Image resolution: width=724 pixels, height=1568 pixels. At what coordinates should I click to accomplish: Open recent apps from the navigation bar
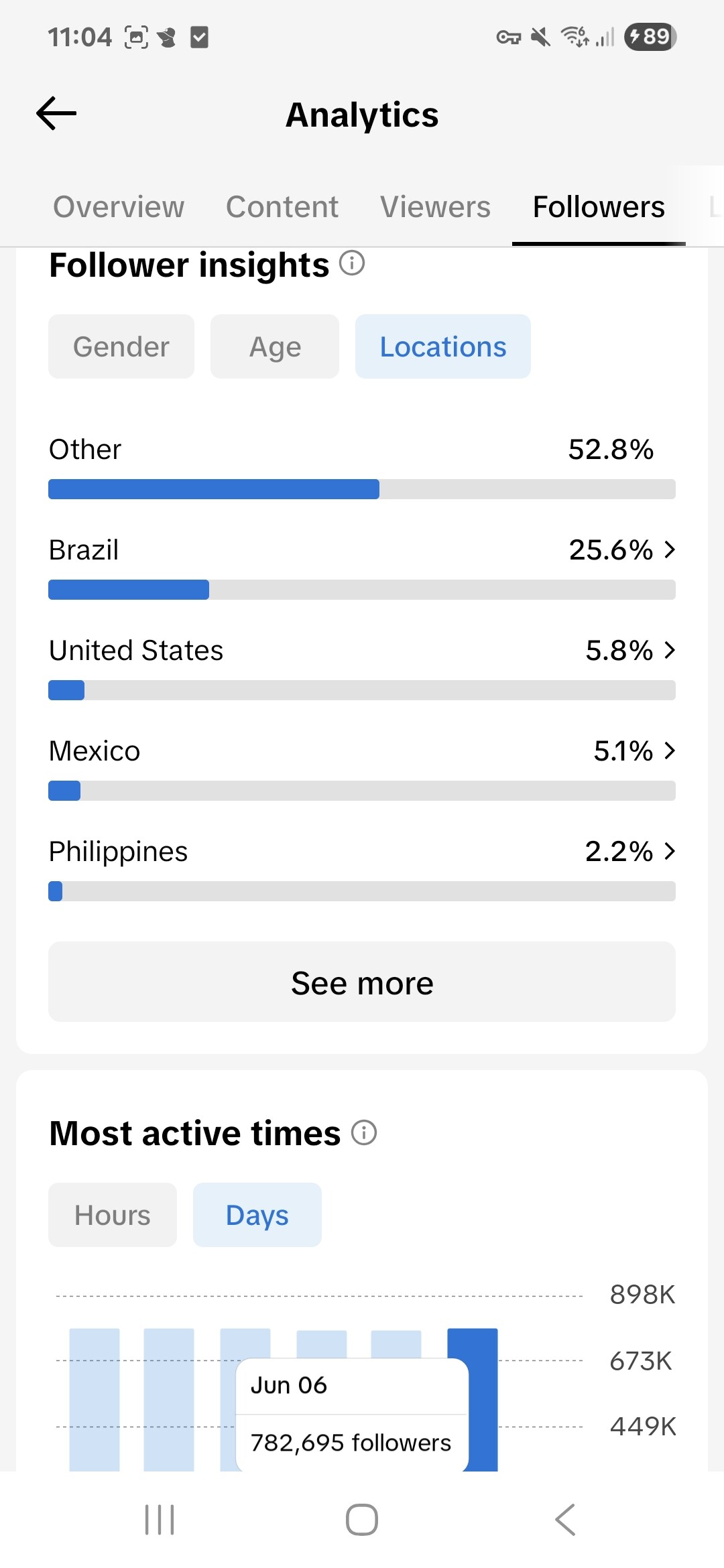pos(160,1520)
